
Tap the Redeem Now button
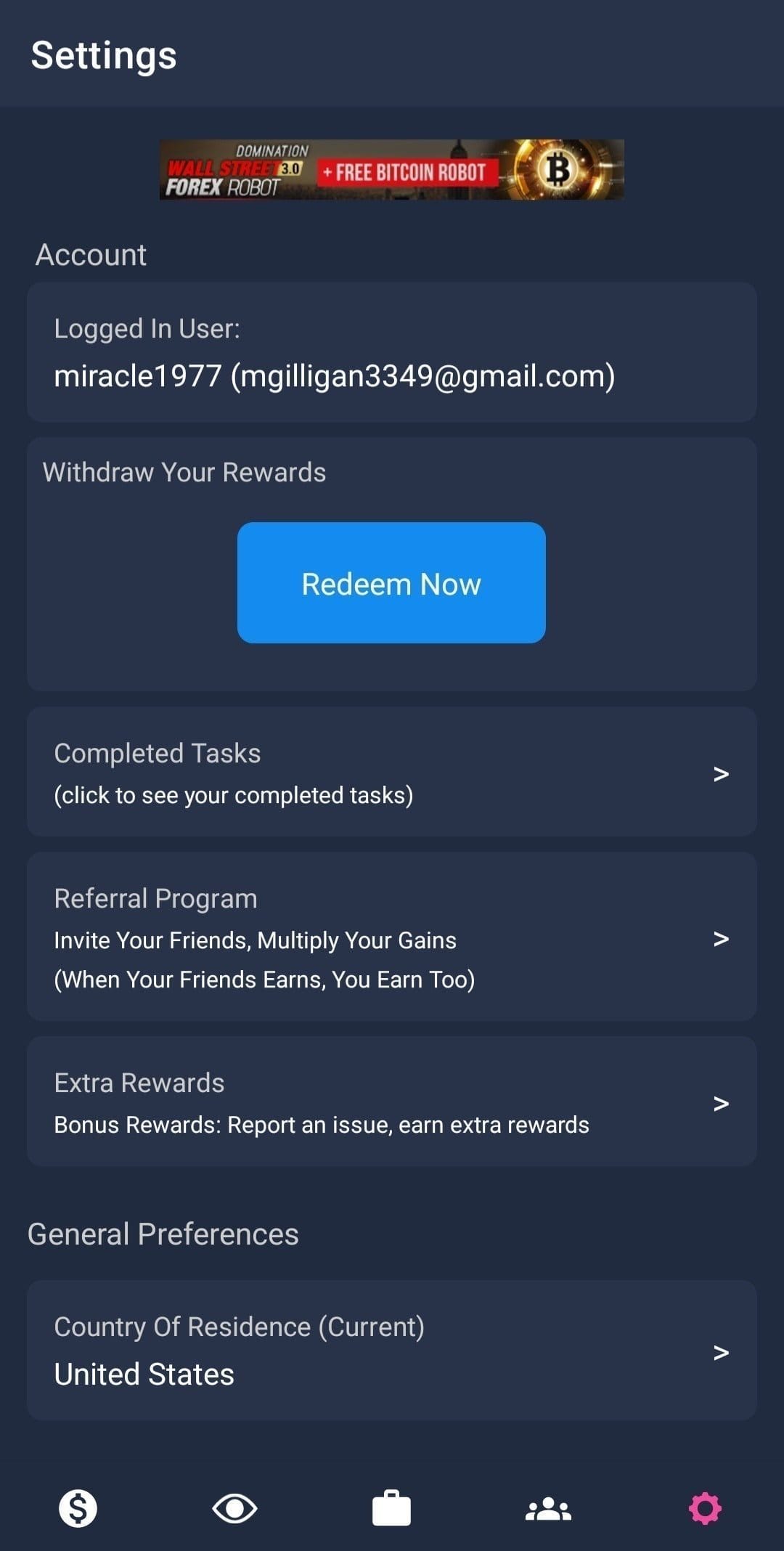391,582
